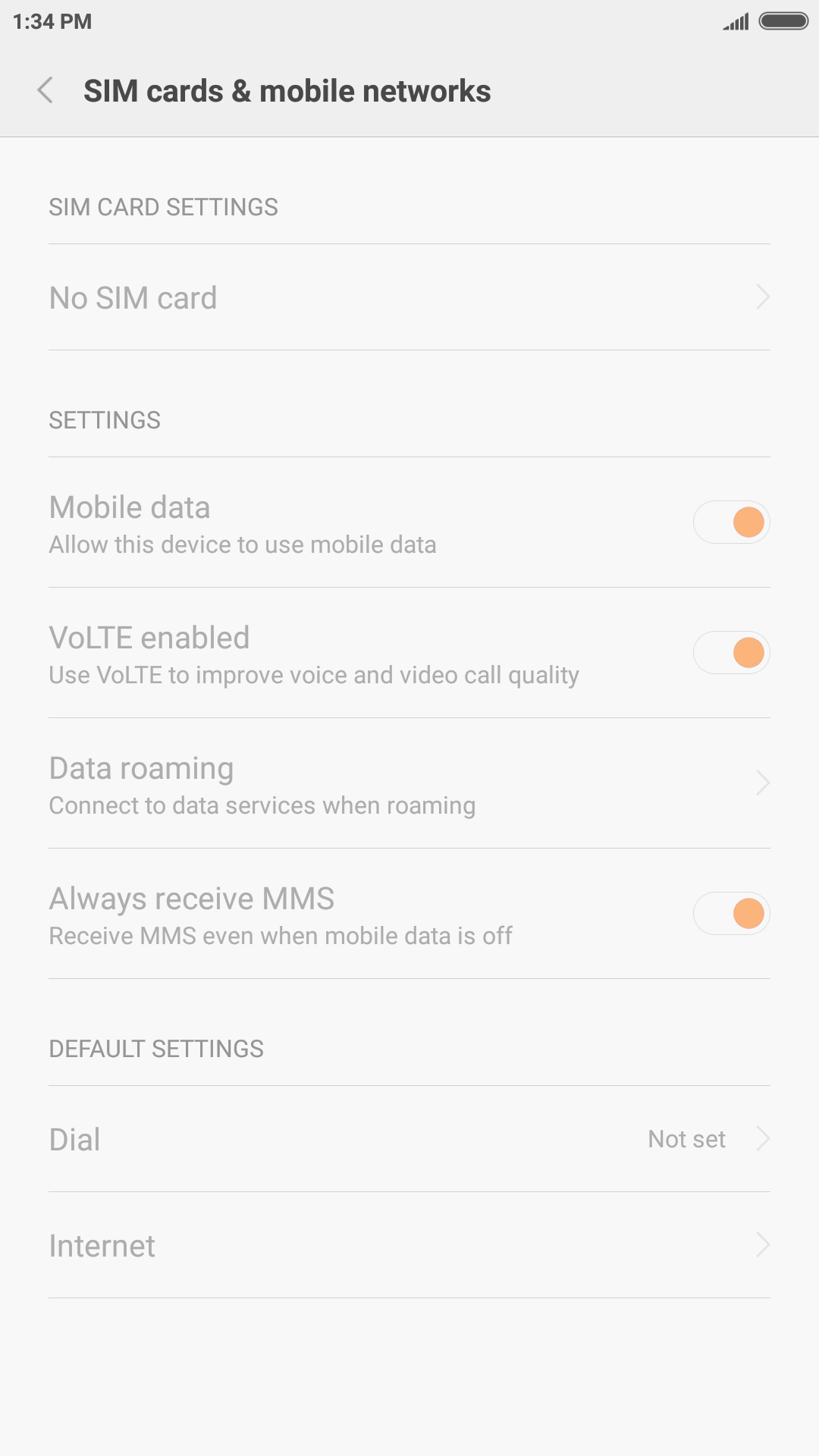Turn off Always receive MMS

pos(732,913)
